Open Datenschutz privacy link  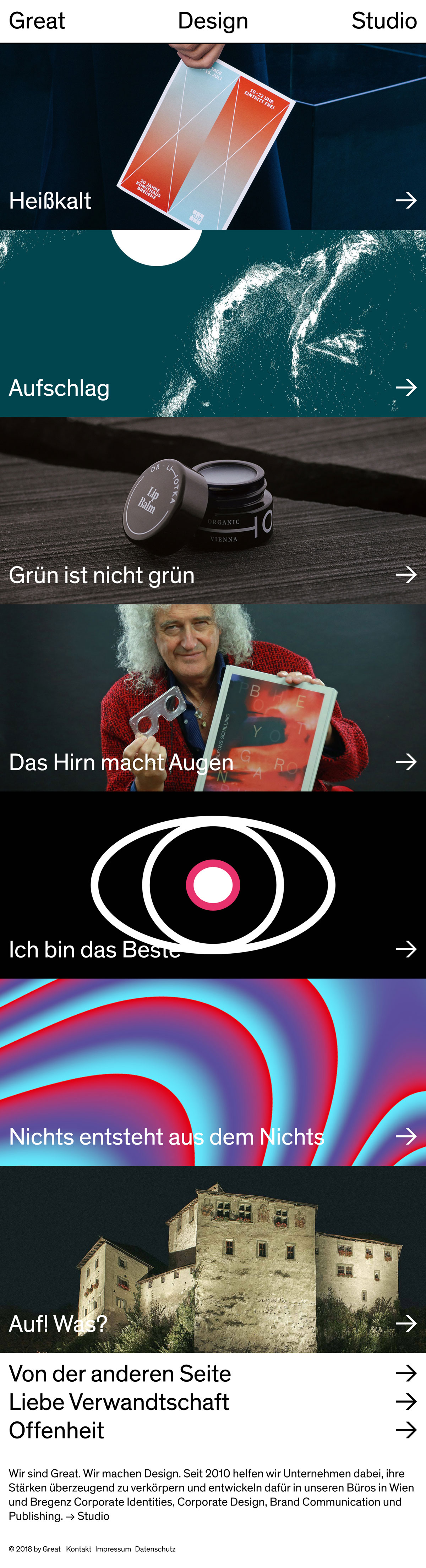155,1548
